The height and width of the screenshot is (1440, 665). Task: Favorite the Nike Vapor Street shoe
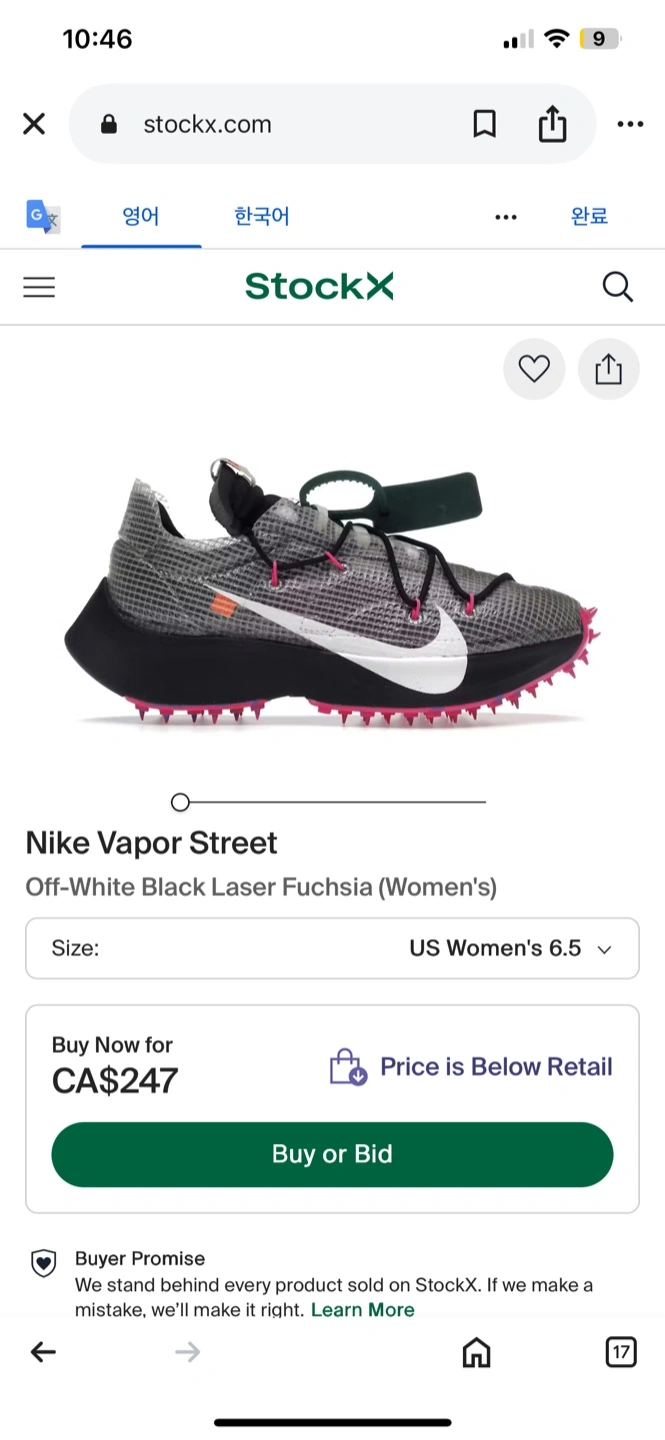point(534,370)
